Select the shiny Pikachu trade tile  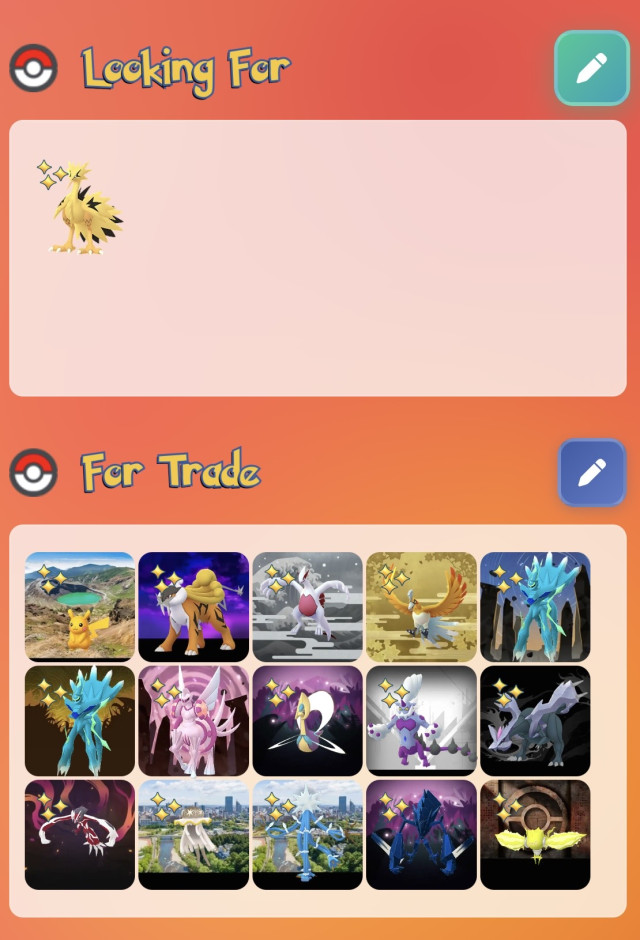tap(80, 606)
